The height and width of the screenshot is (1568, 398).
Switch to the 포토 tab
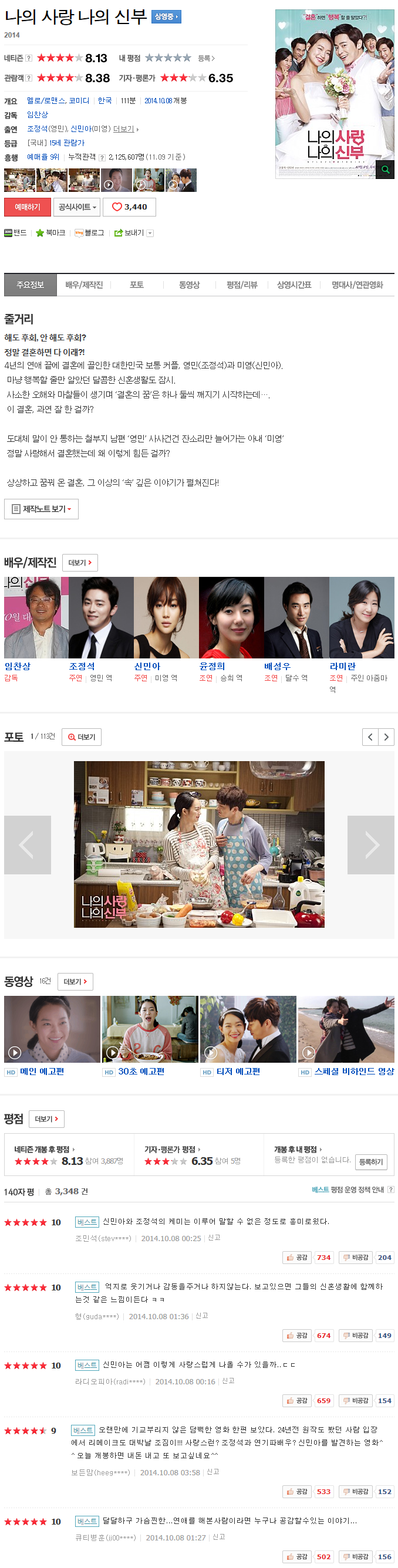[x=136, y=285]
